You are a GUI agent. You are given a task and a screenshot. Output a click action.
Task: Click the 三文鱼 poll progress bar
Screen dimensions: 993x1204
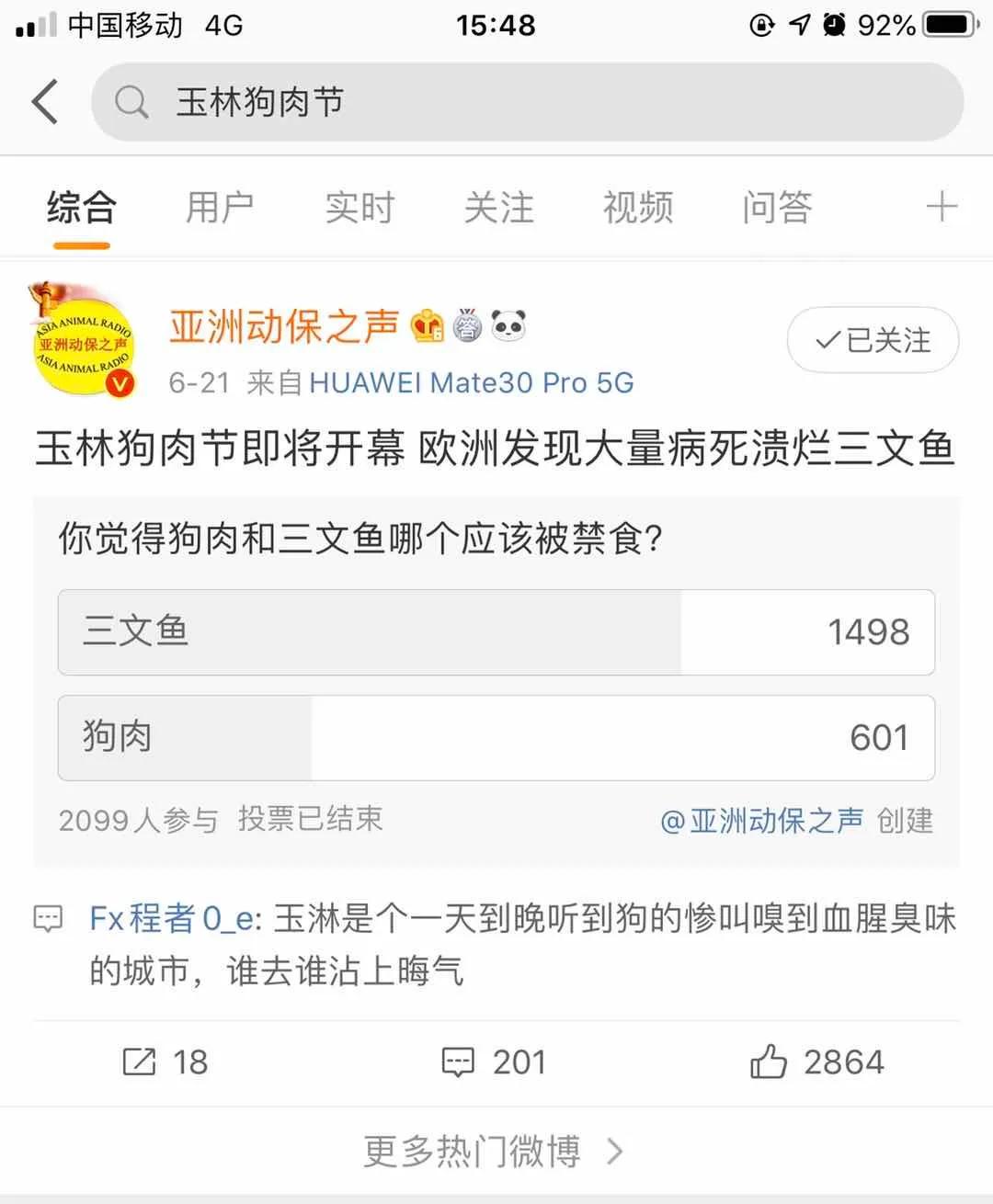pos(368,632)
